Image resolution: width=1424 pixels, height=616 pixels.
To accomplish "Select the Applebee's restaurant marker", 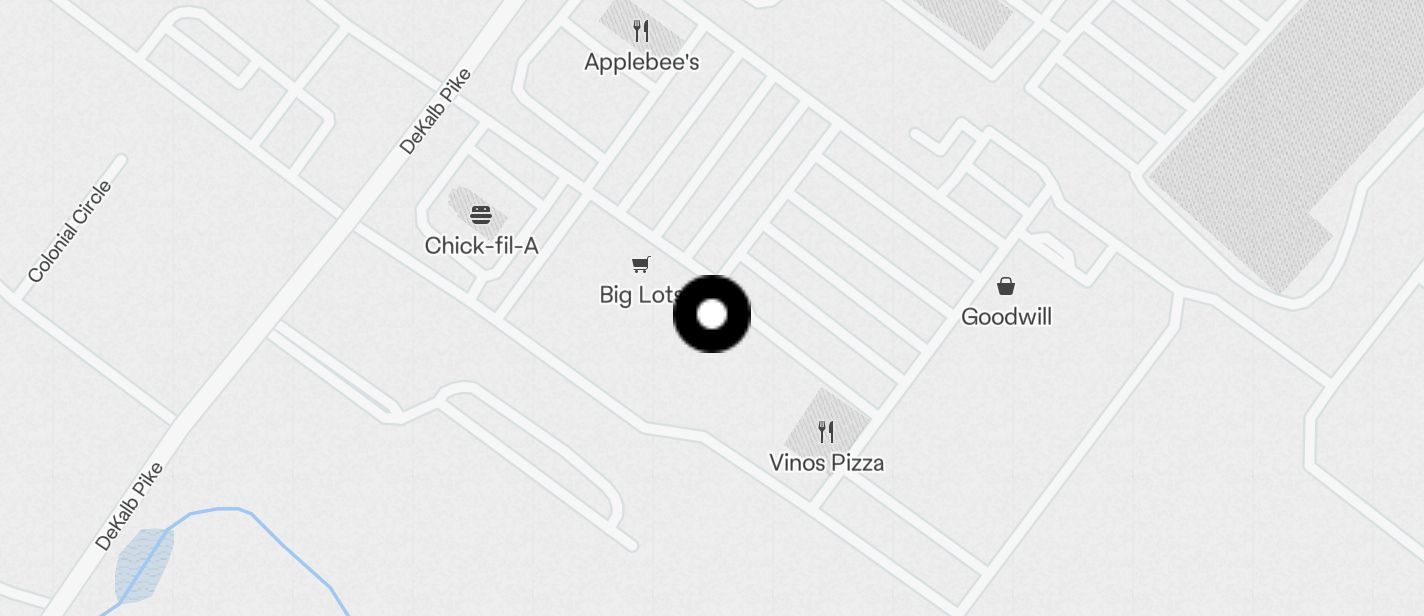I will (641, 32).
